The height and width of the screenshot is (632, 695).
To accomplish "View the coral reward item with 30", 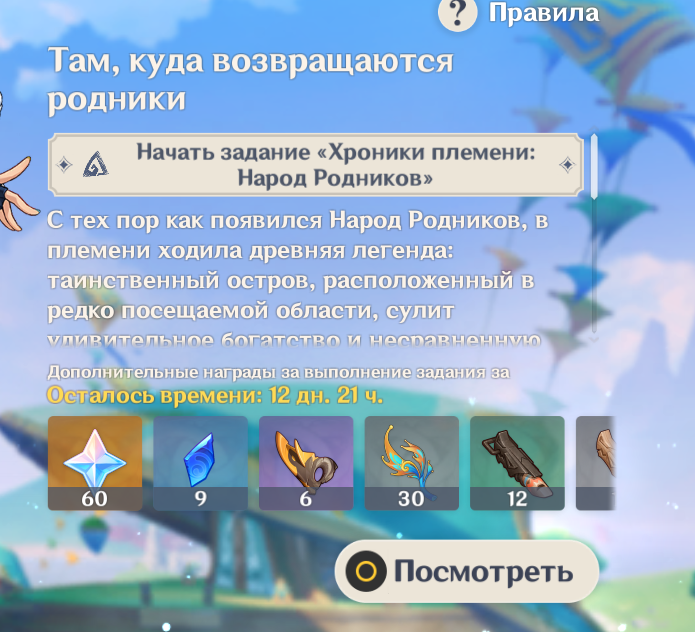I will pos(412,463).
